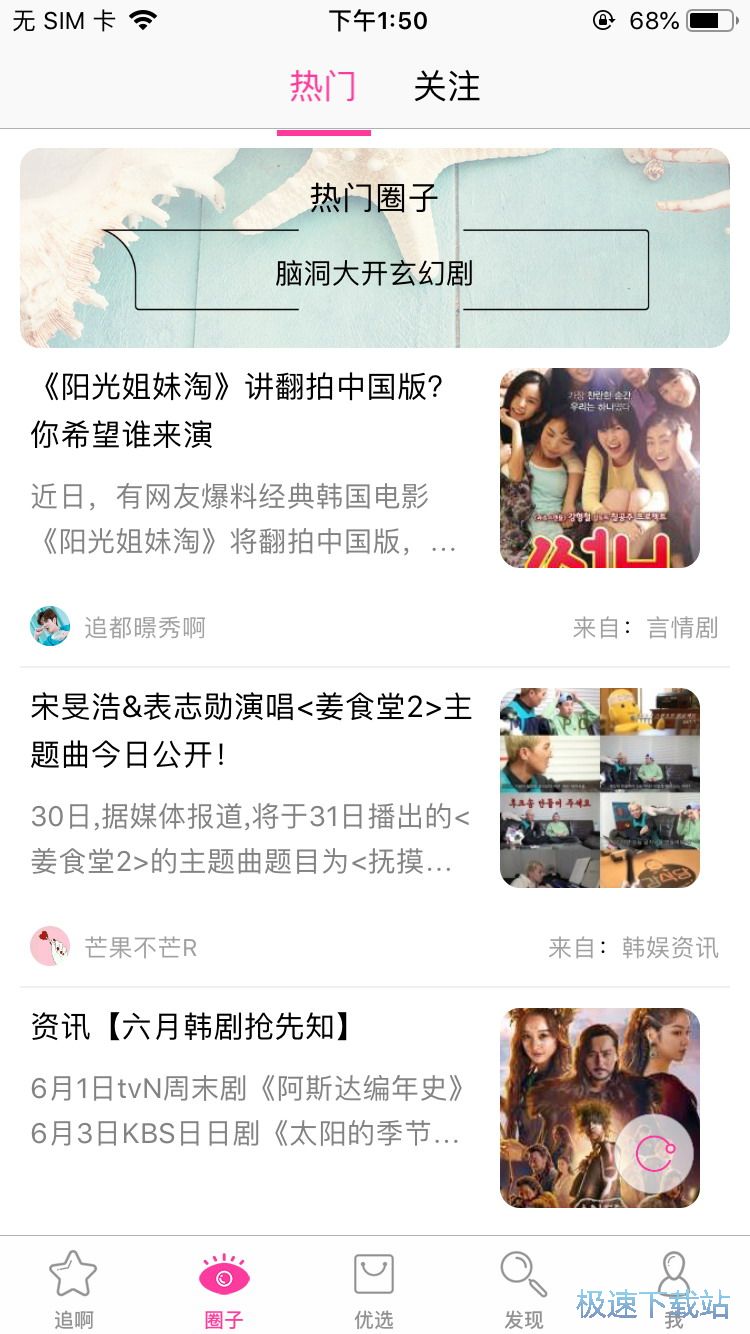Open the 资讯【六月韩剧抢先知】 post

tap(192, 1027)
